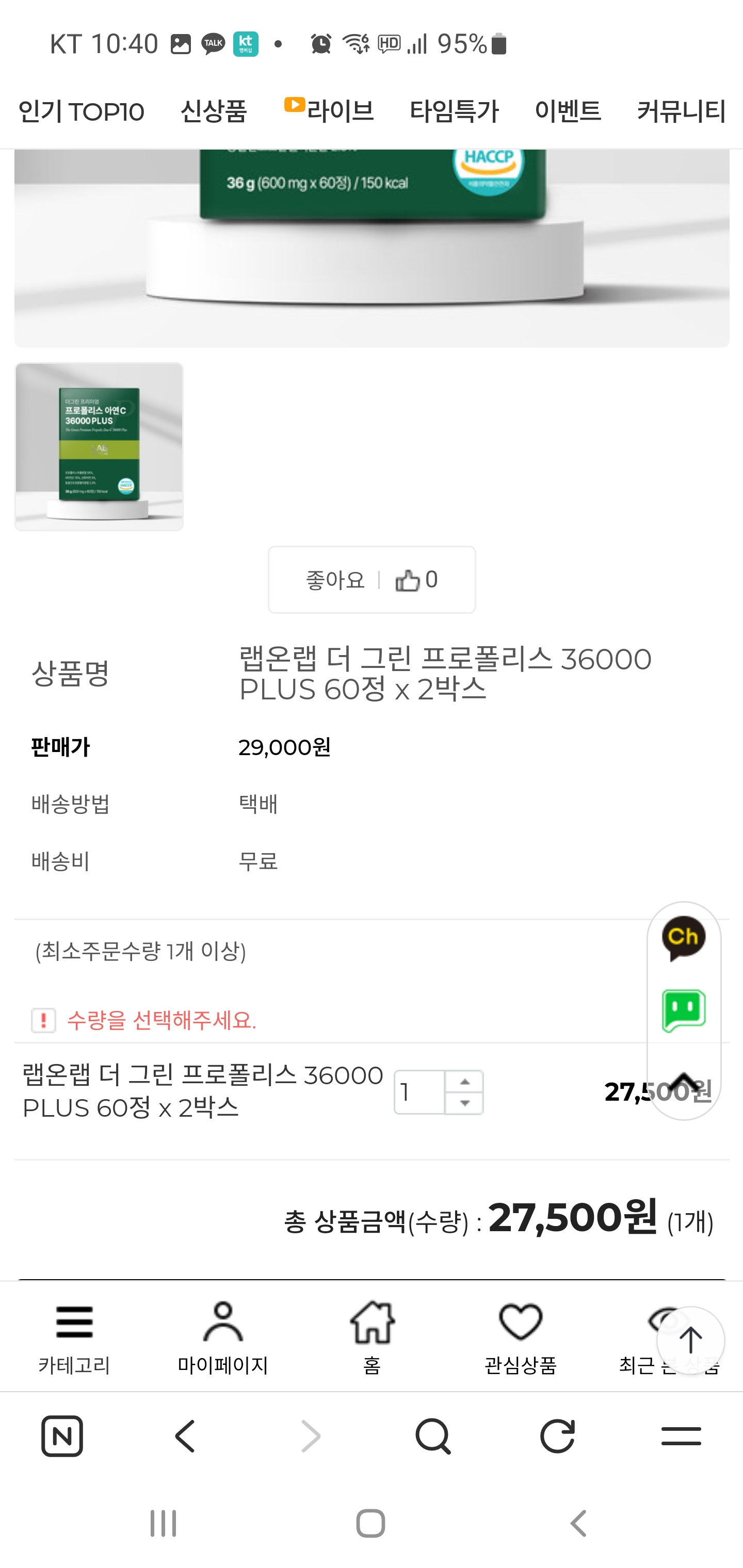Open the 커뮤니티 tab
This screenshot has height=1568, width=743.
[681, 111]
